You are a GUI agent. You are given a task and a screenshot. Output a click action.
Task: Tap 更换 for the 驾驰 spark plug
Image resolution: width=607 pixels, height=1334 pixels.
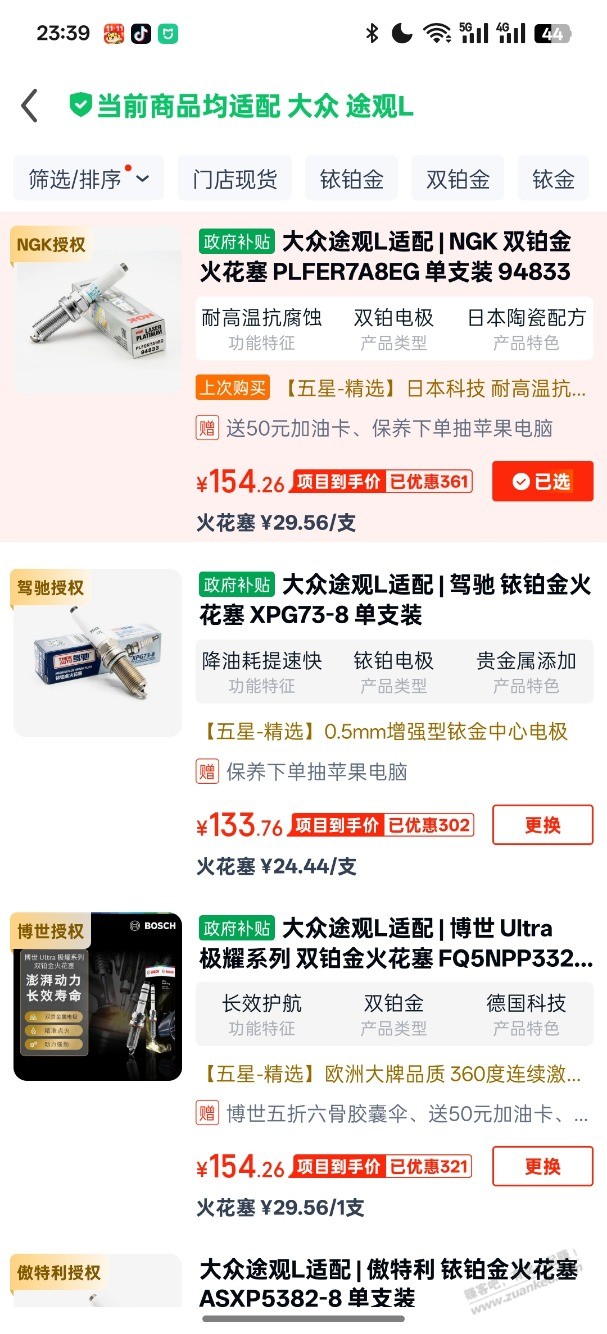(542, 825)
